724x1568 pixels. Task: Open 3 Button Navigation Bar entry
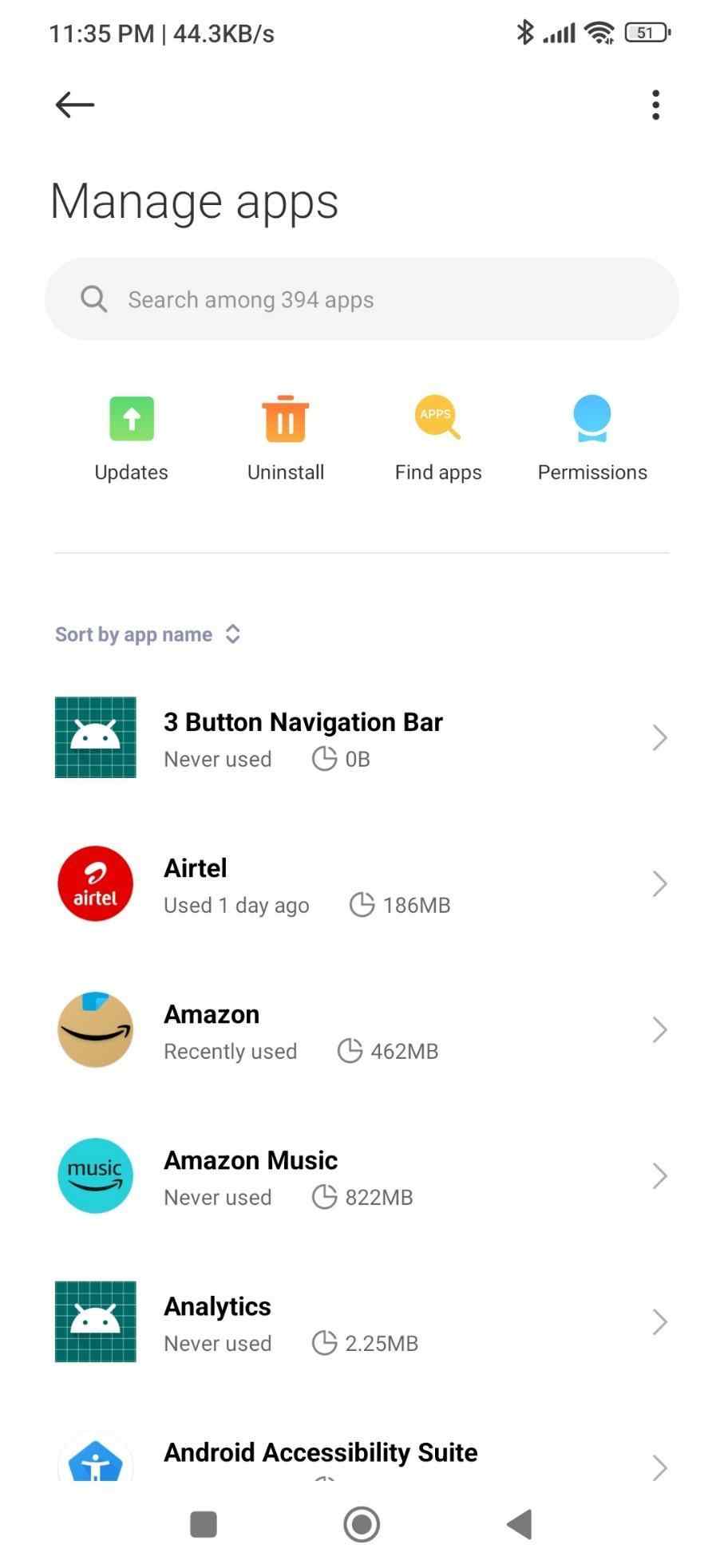(x=361, y=737)
